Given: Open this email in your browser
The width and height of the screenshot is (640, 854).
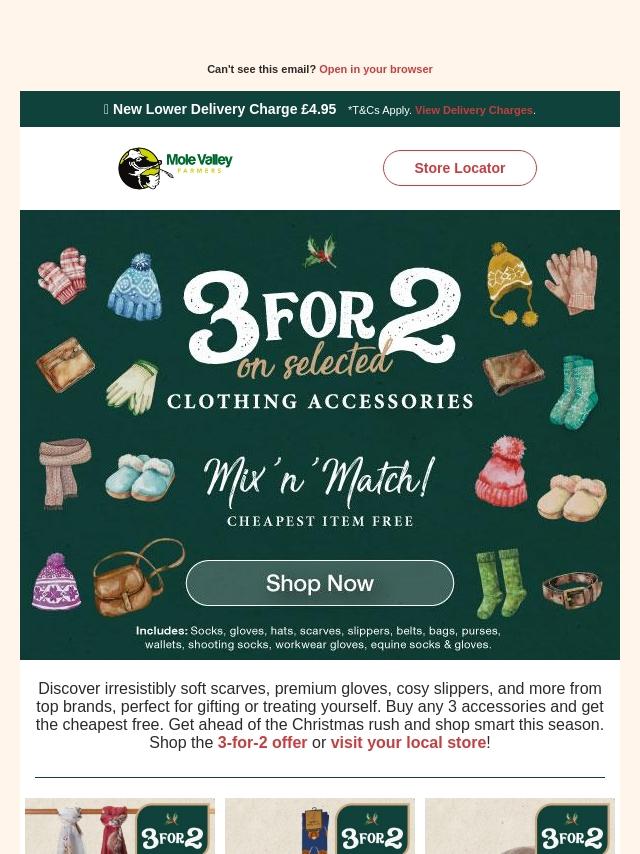Looking at the screenshot, I should click(375, 69).
